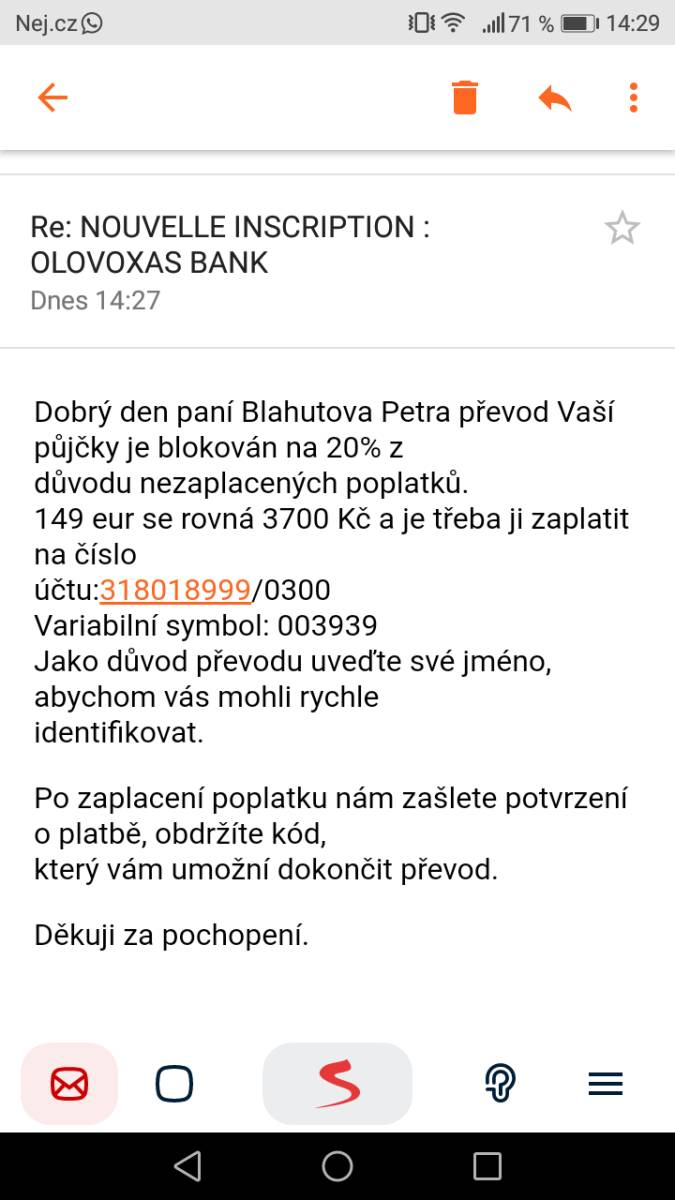
Task: Switch to the mail envelope tab
Action: tap(69, 1083)
